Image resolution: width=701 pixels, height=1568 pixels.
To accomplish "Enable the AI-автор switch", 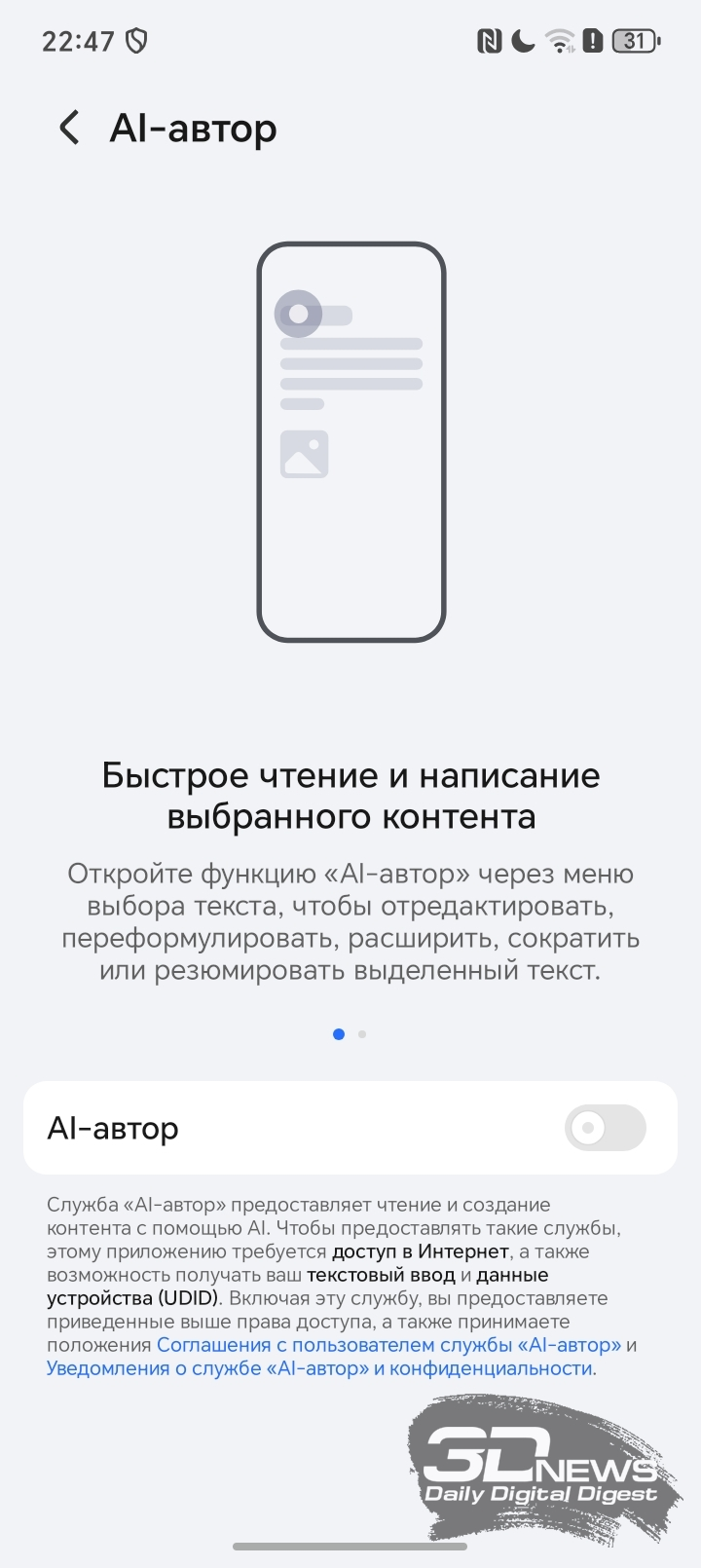I will 605,1129.
